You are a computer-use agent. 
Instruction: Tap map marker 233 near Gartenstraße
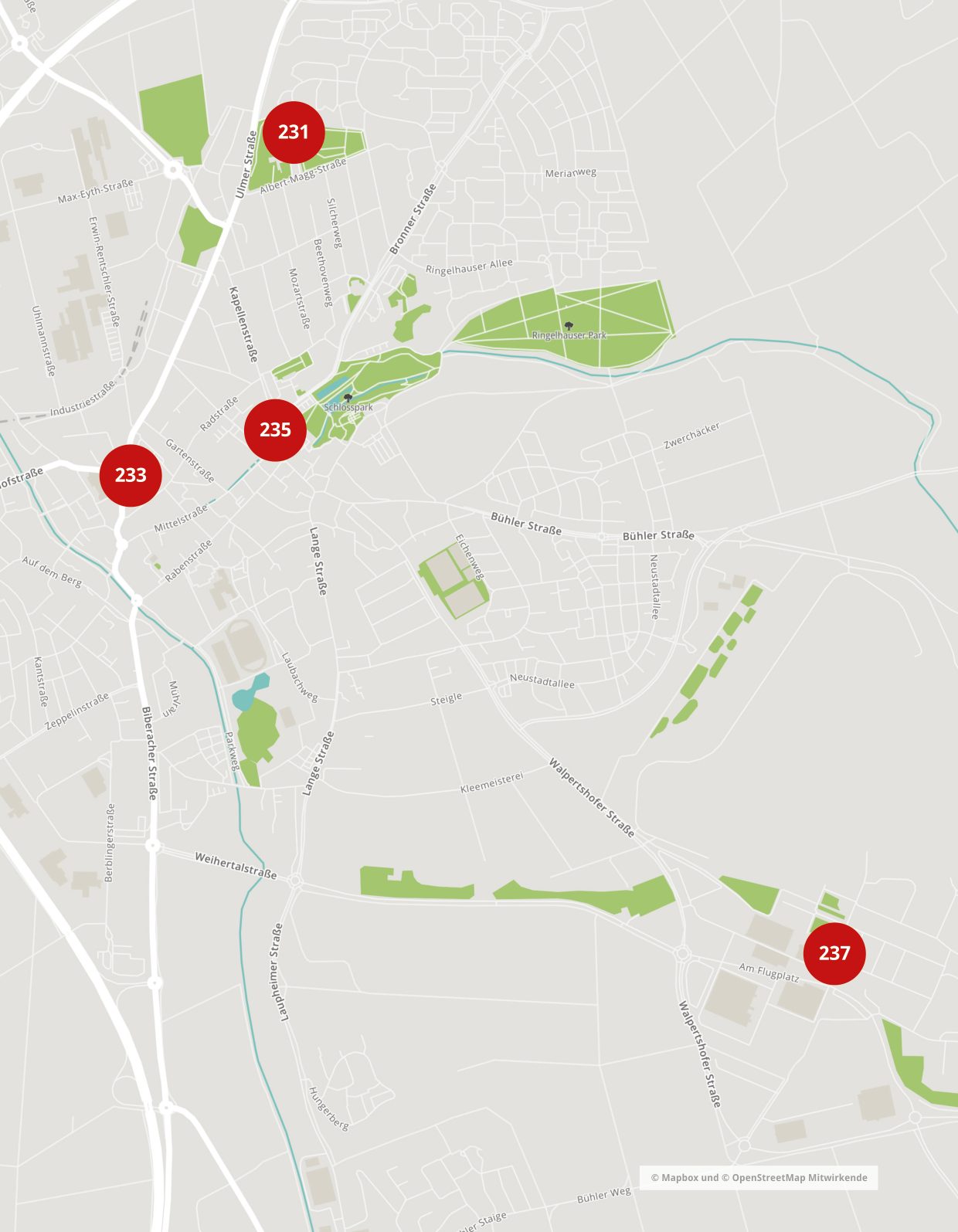131,475
